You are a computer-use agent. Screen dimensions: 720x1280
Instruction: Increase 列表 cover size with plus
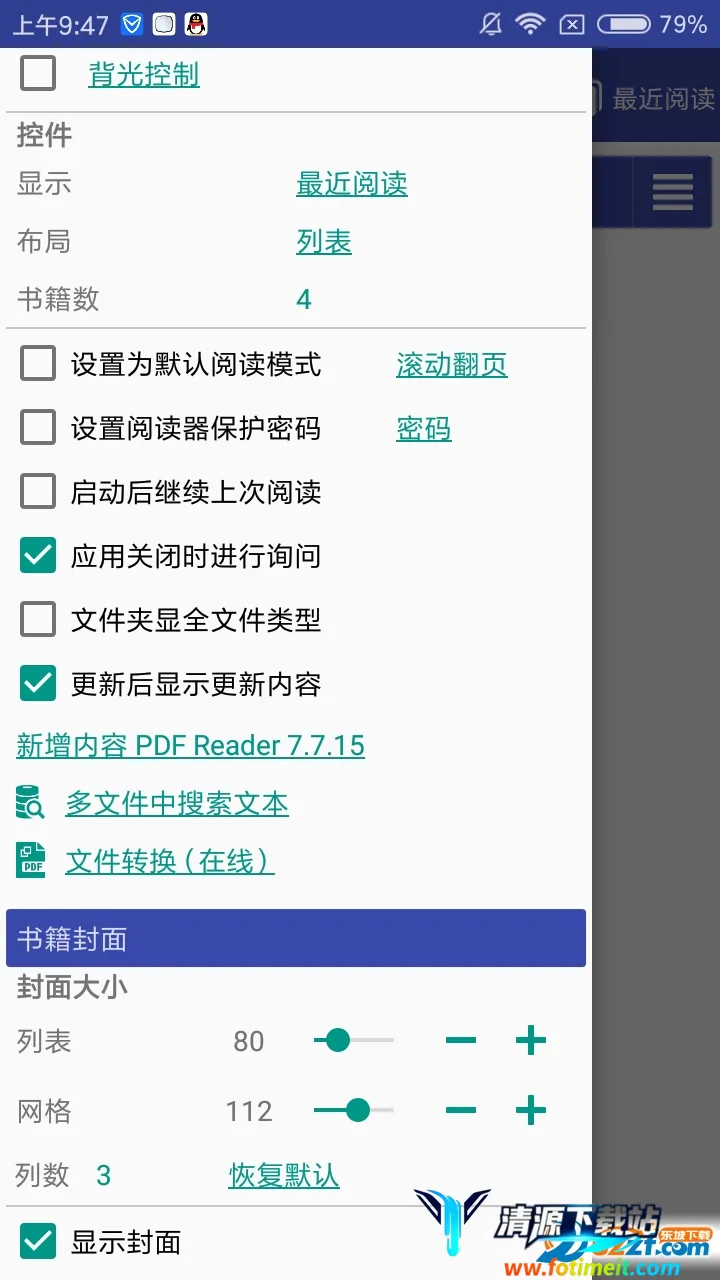pyautogui.click(x=531, y=1041)
